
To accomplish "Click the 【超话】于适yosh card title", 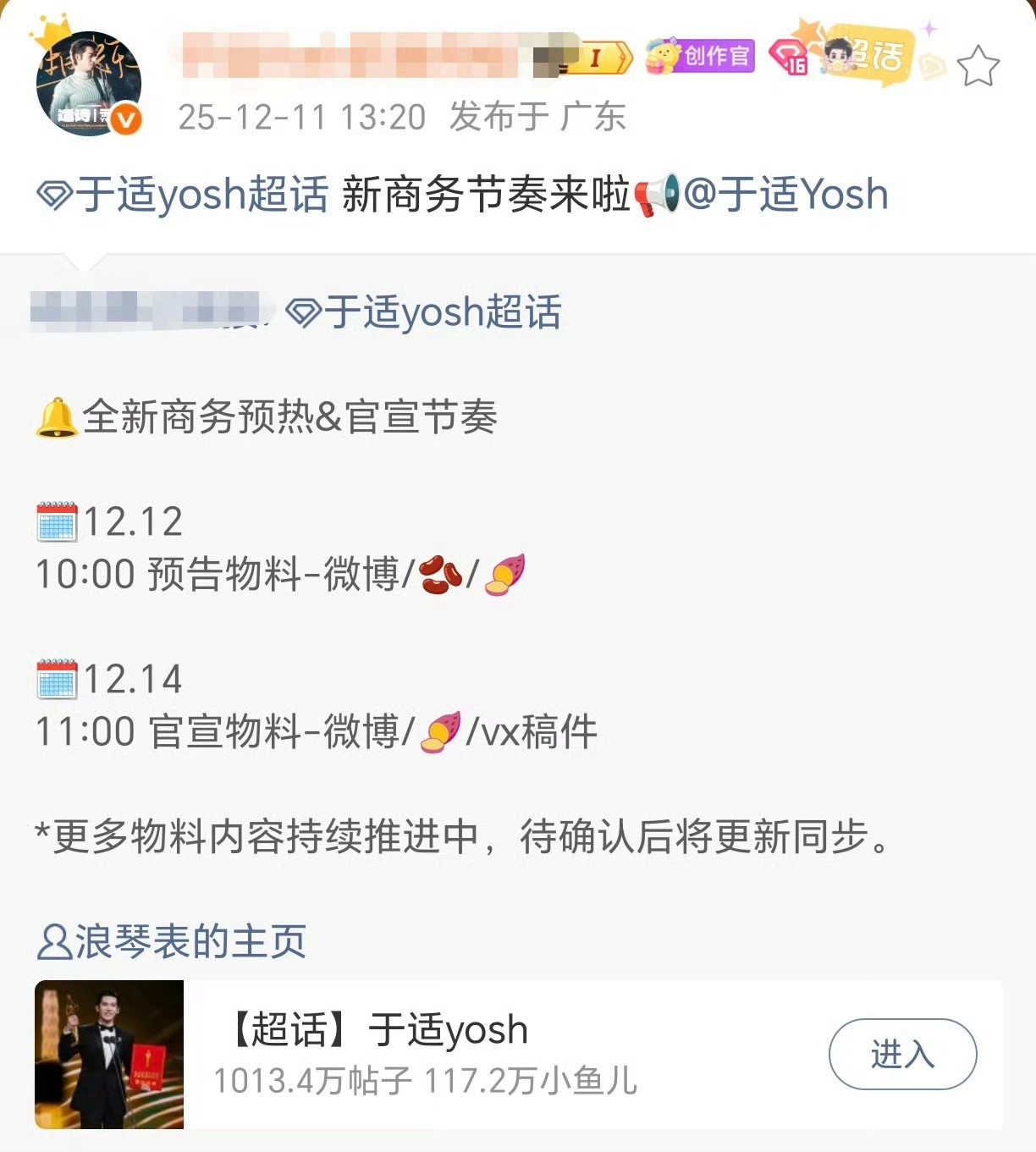I will pos(377,1030).
